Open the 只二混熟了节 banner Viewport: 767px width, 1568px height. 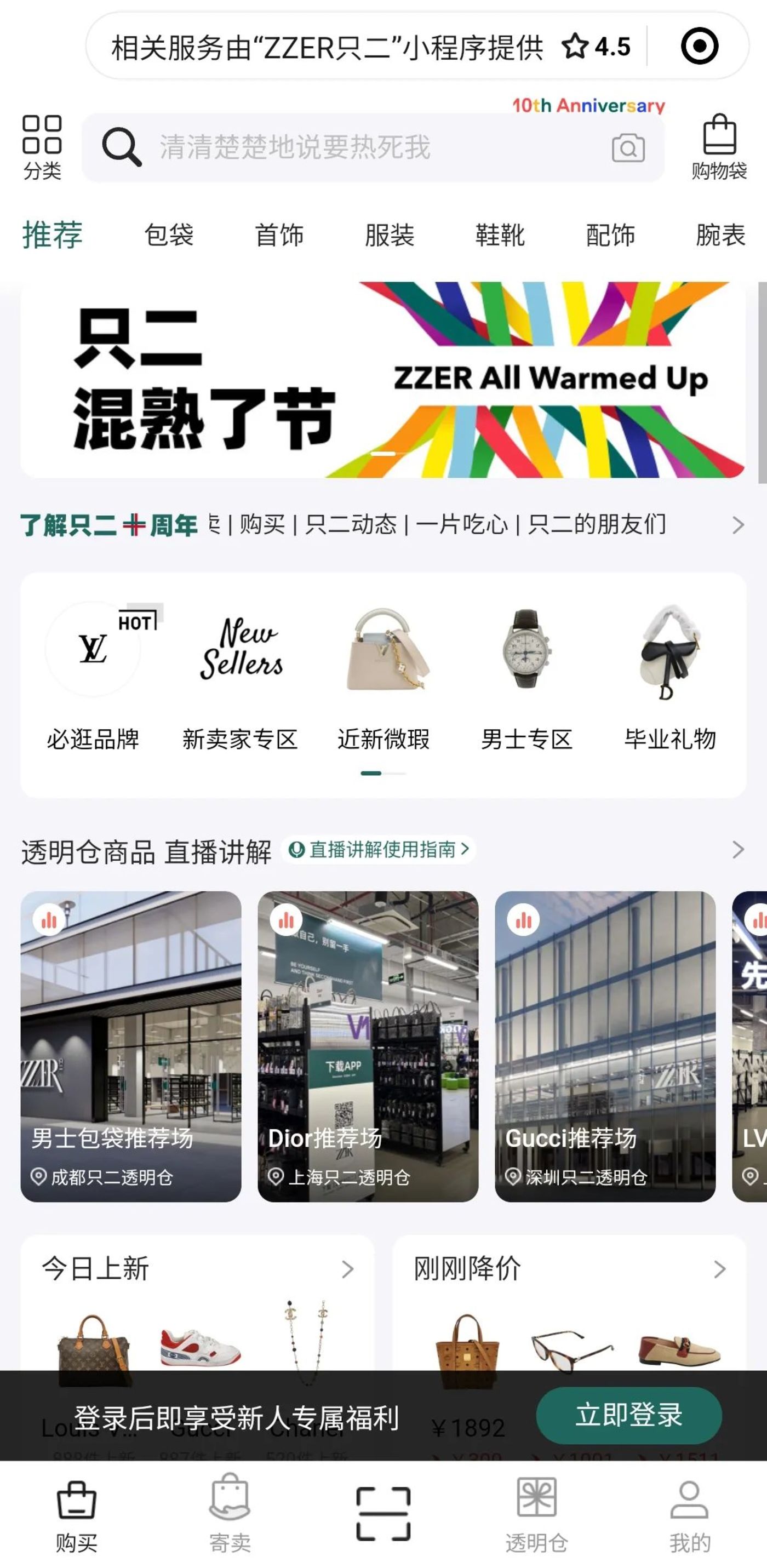pos(382,379)
